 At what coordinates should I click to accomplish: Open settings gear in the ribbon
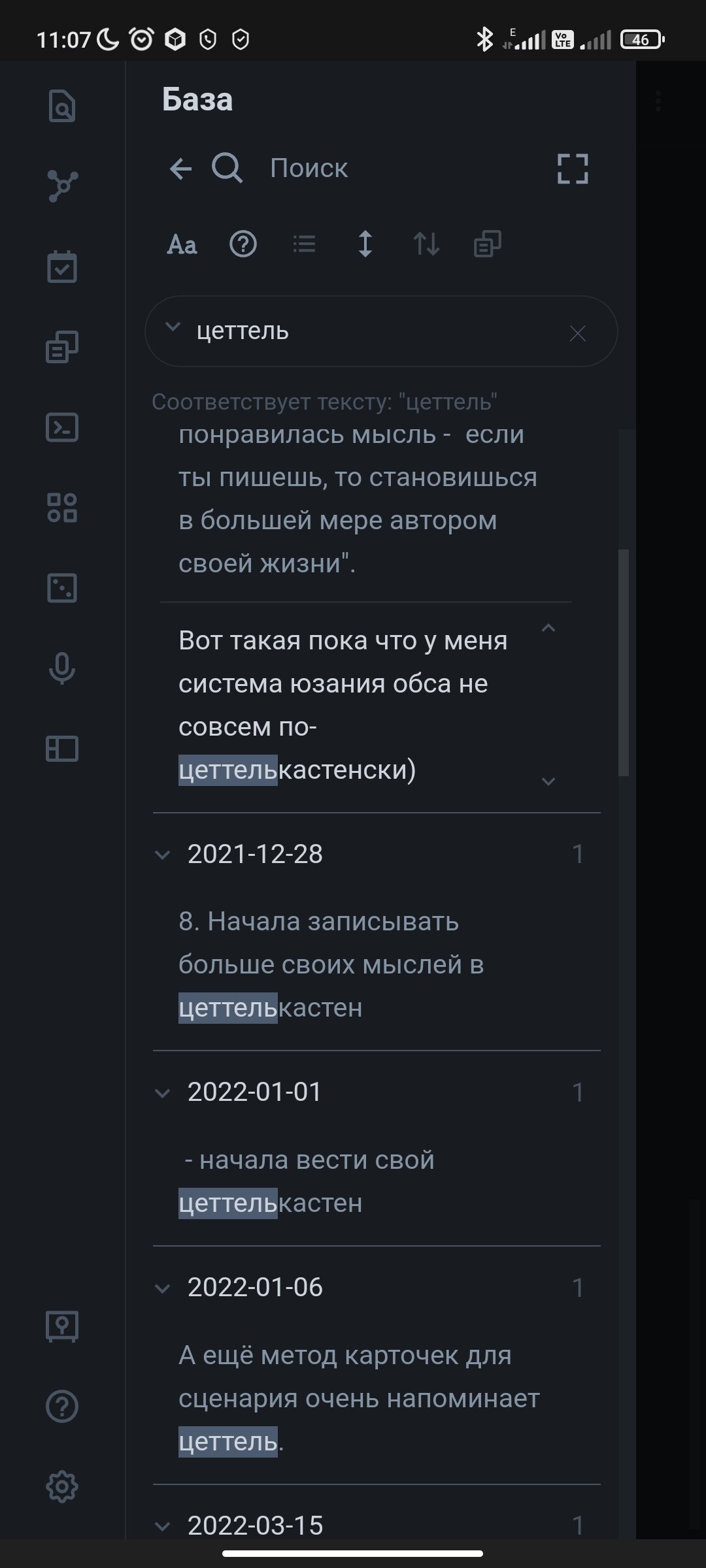tap(62, 1487)
